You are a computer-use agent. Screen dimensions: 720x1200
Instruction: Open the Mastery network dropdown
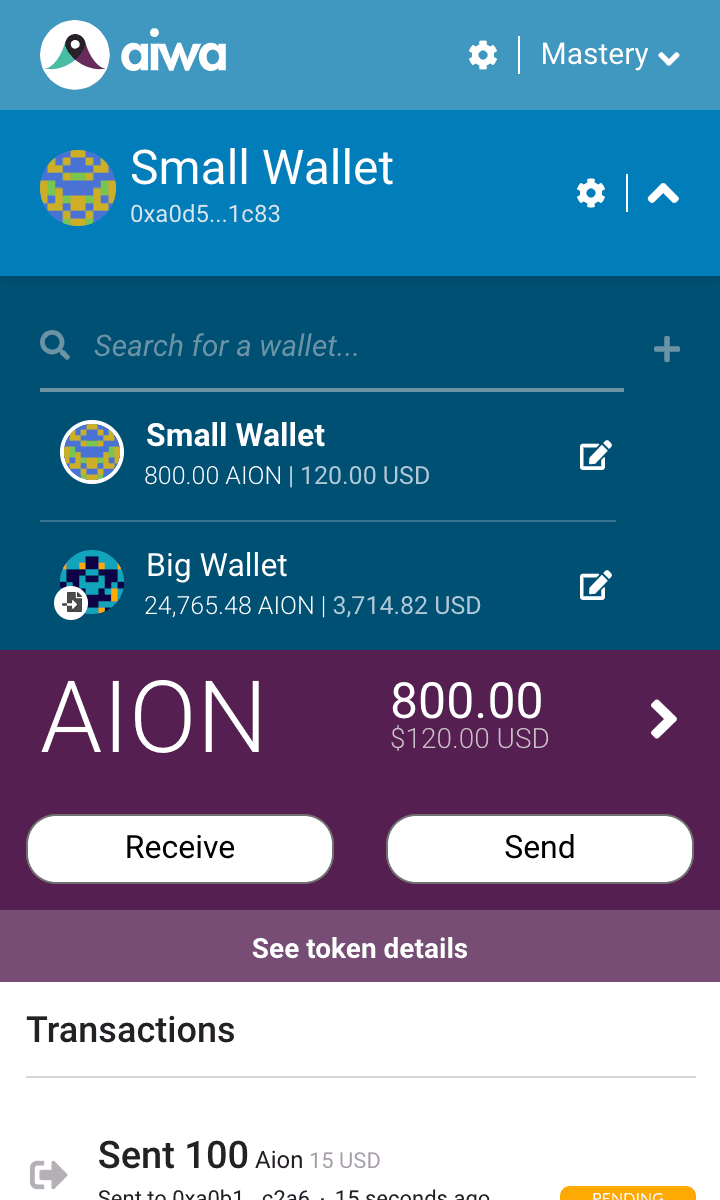click(610, 55)
